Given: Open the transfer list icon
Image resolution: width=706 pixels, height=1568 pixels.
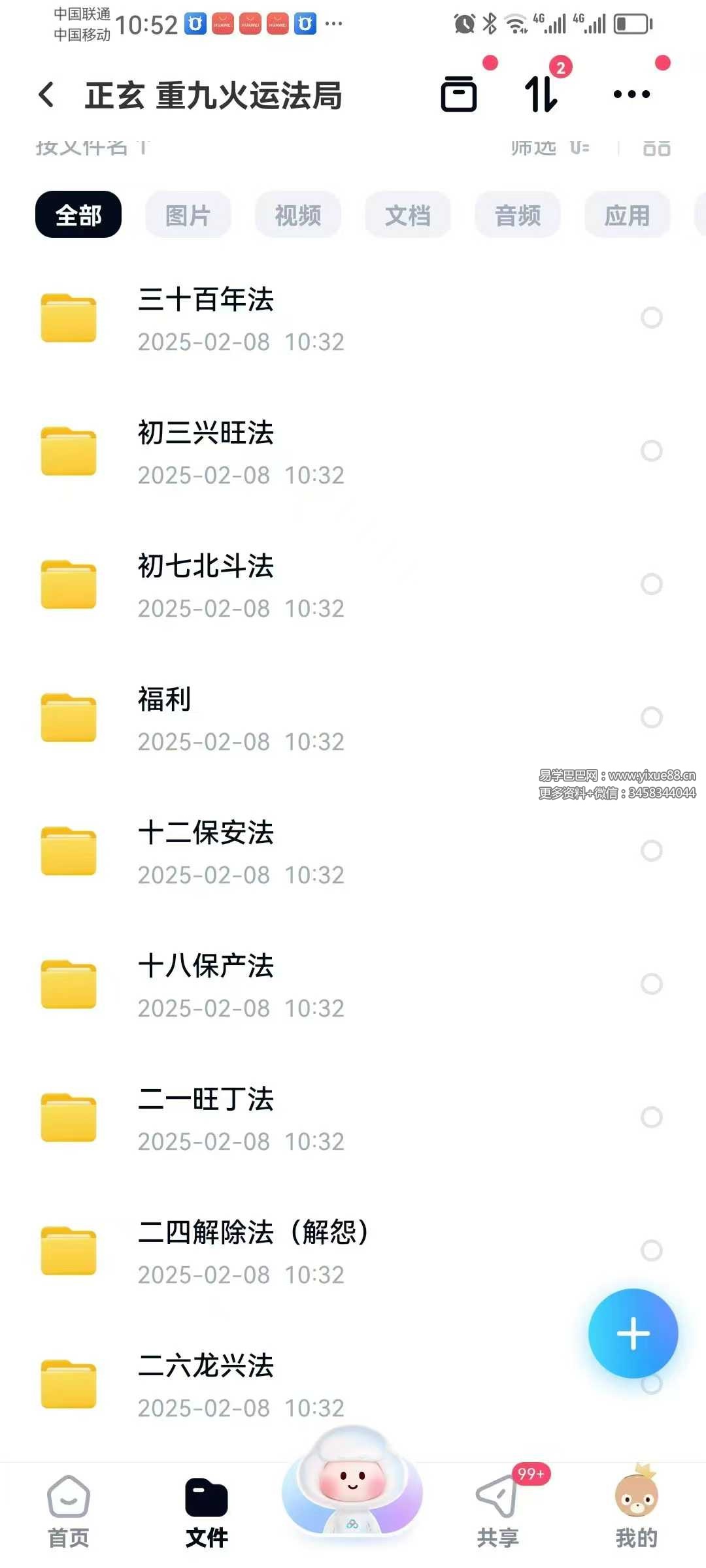Looking at the screenshot, I should click(541, 94).
